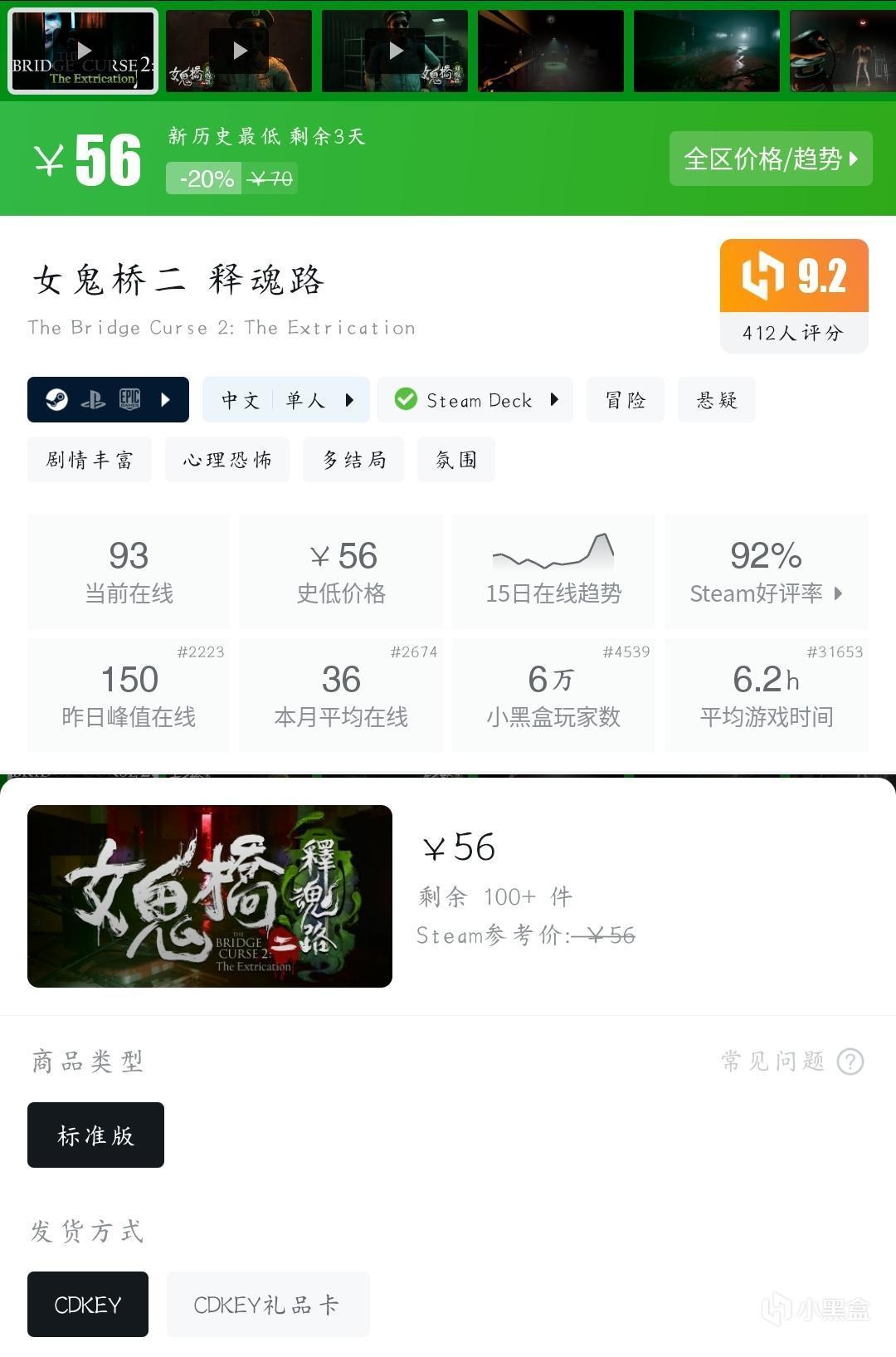Screen dimensions: 896x1357
Task: Open the 15日在线趋势 chart
Action: [x=553, y=572]
